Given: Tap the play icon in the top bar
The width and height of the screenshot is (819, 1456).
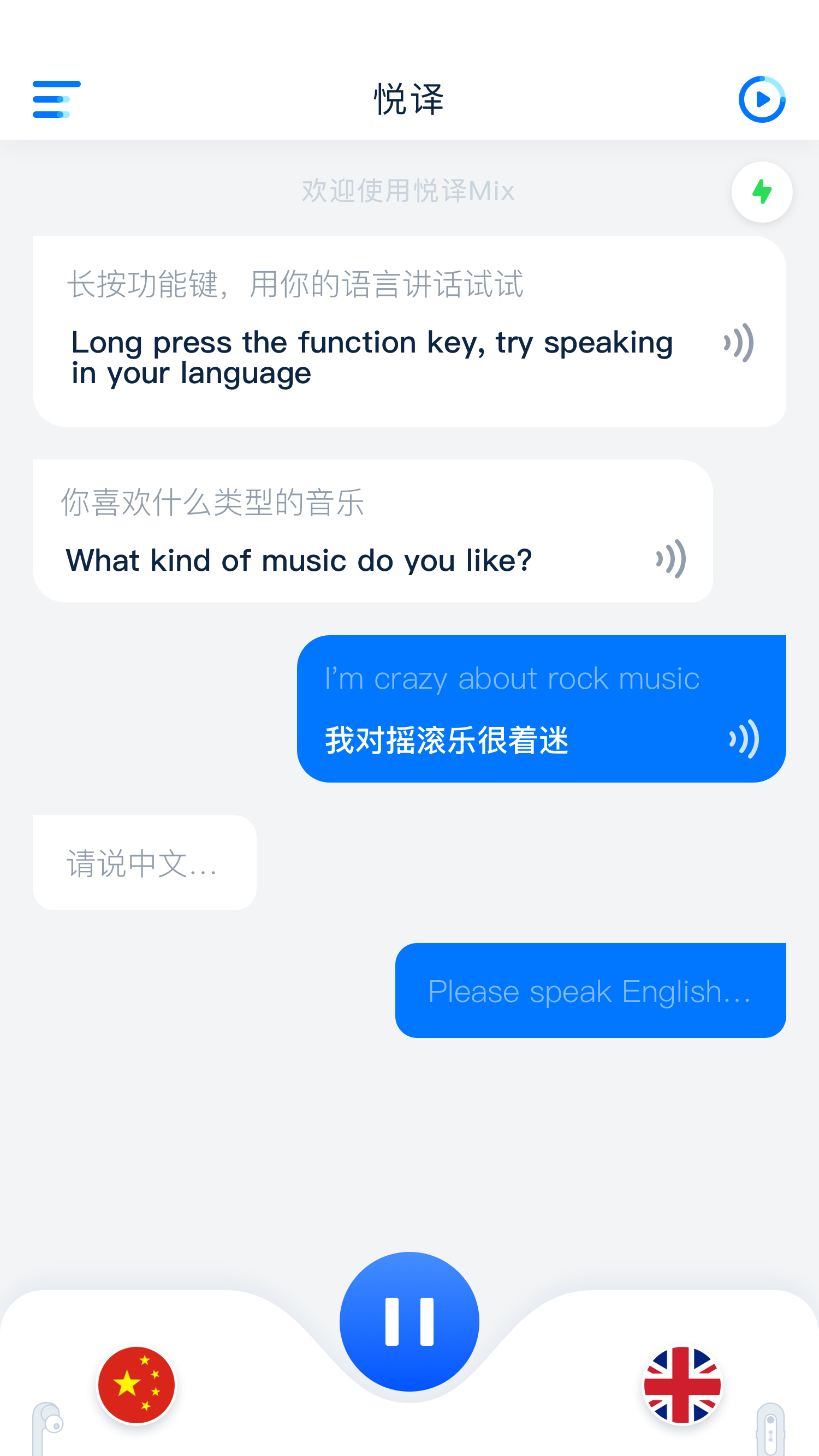Looking at the screenshot, I should click(x=761, y=99).
